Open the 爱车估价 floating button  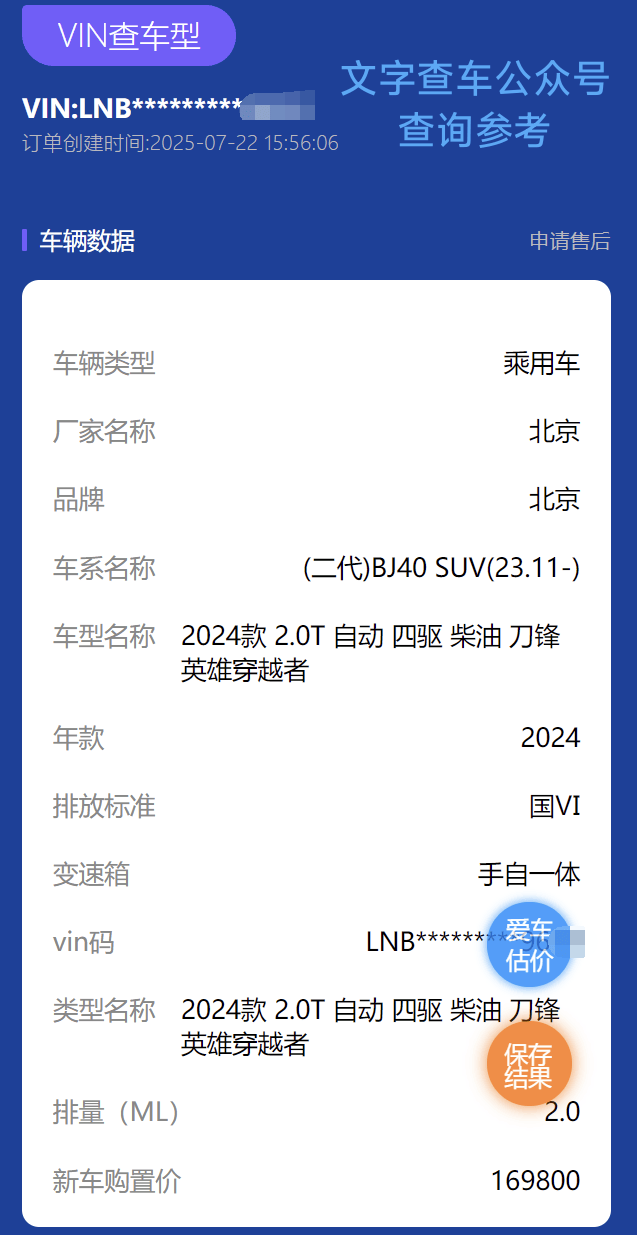[529, 945]
